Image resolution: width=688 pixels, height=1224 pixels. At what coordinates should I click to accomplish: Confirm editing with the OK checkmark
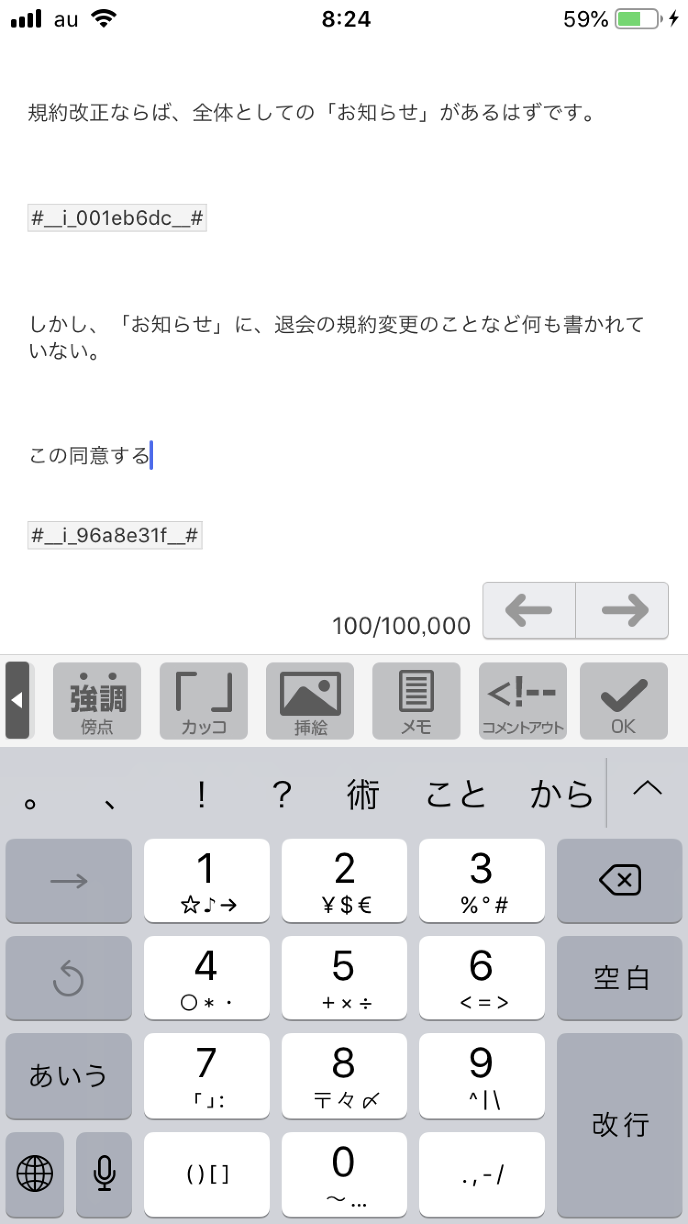click(x=623, y=700)
